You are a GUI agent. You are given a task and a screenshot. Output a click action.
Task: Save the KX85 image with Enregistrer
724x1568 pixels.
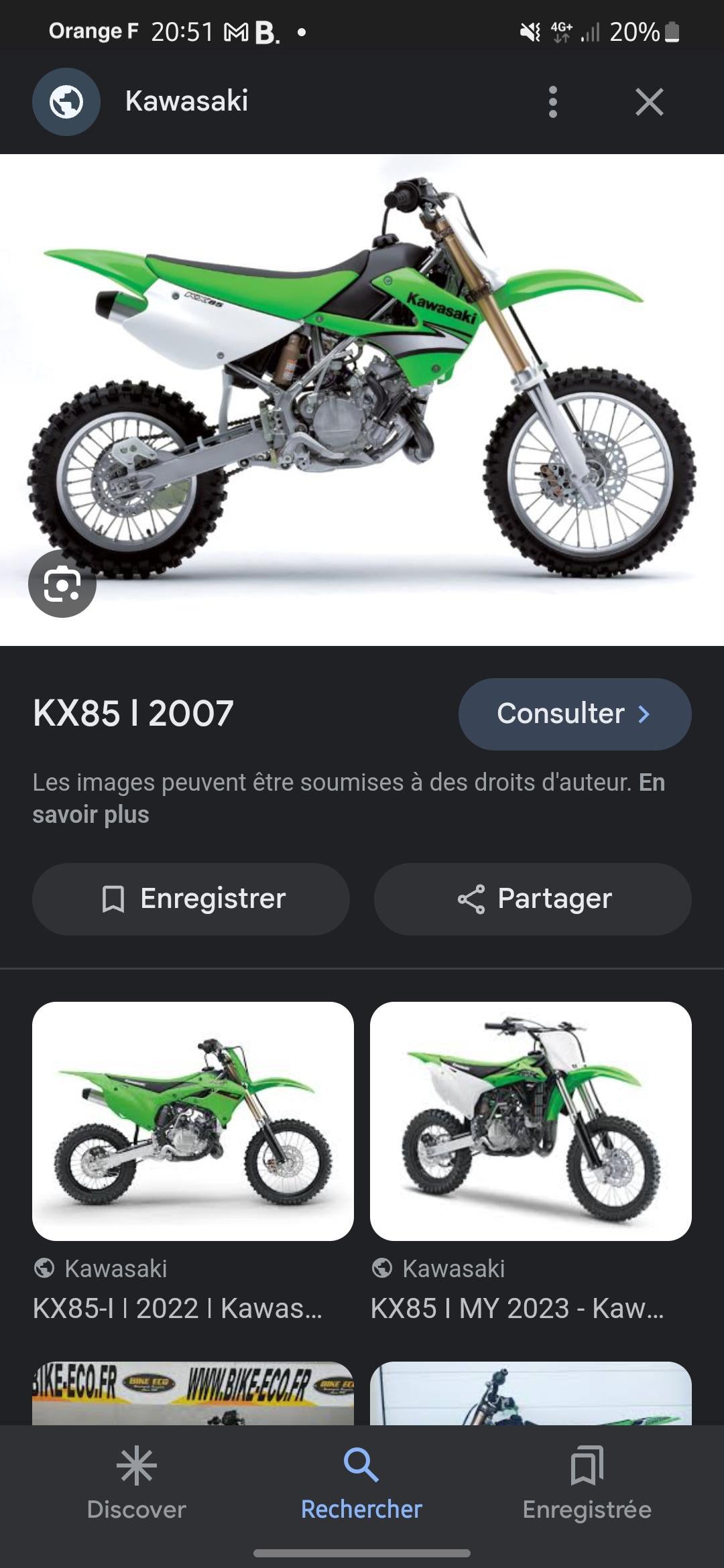pyautogui.click(x=190, y=899)
